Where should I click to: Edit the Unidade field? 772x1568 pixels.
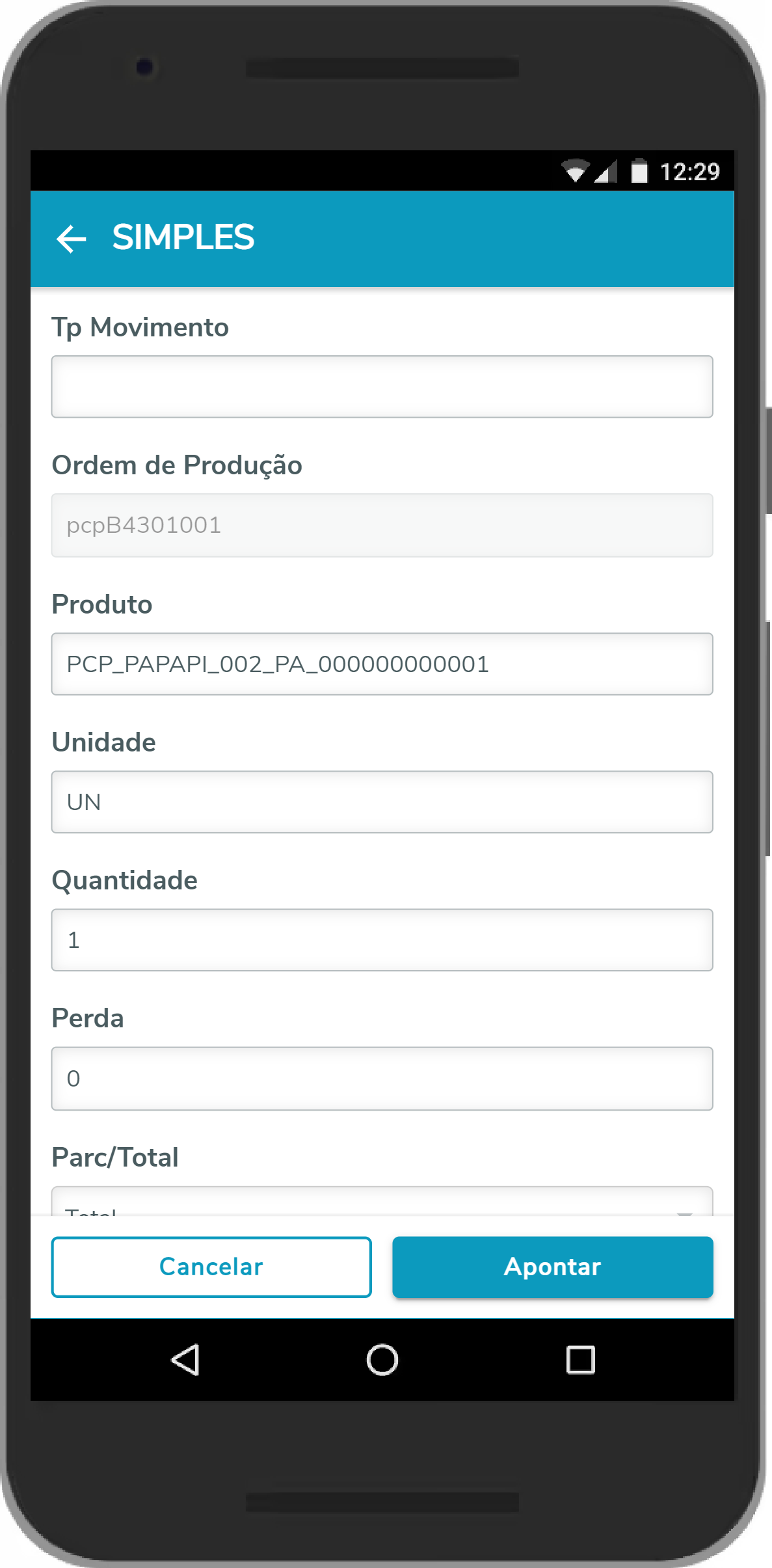click(x=382, y=802)
